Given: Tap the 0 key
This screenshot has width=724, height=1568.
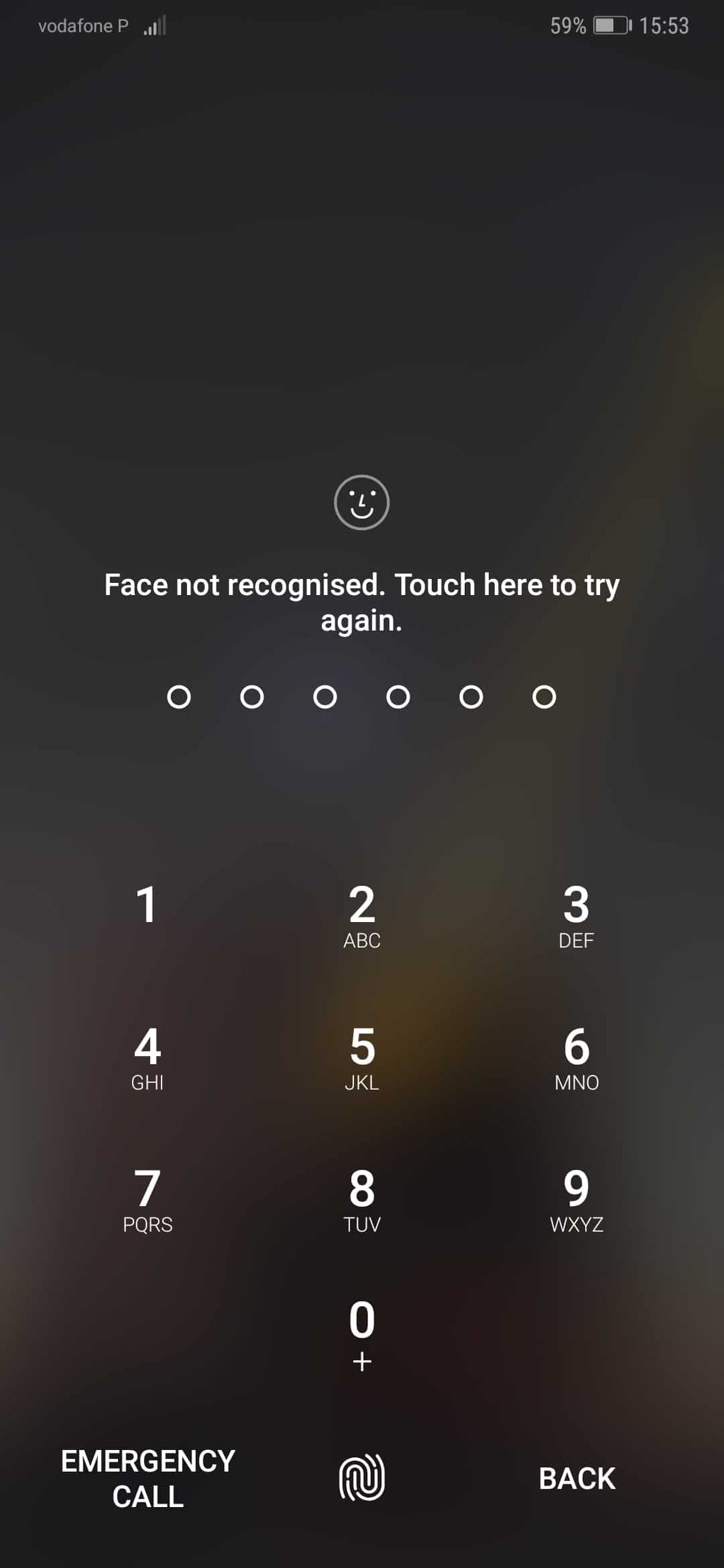Looking at the screenshot, I should (362, 1335).
